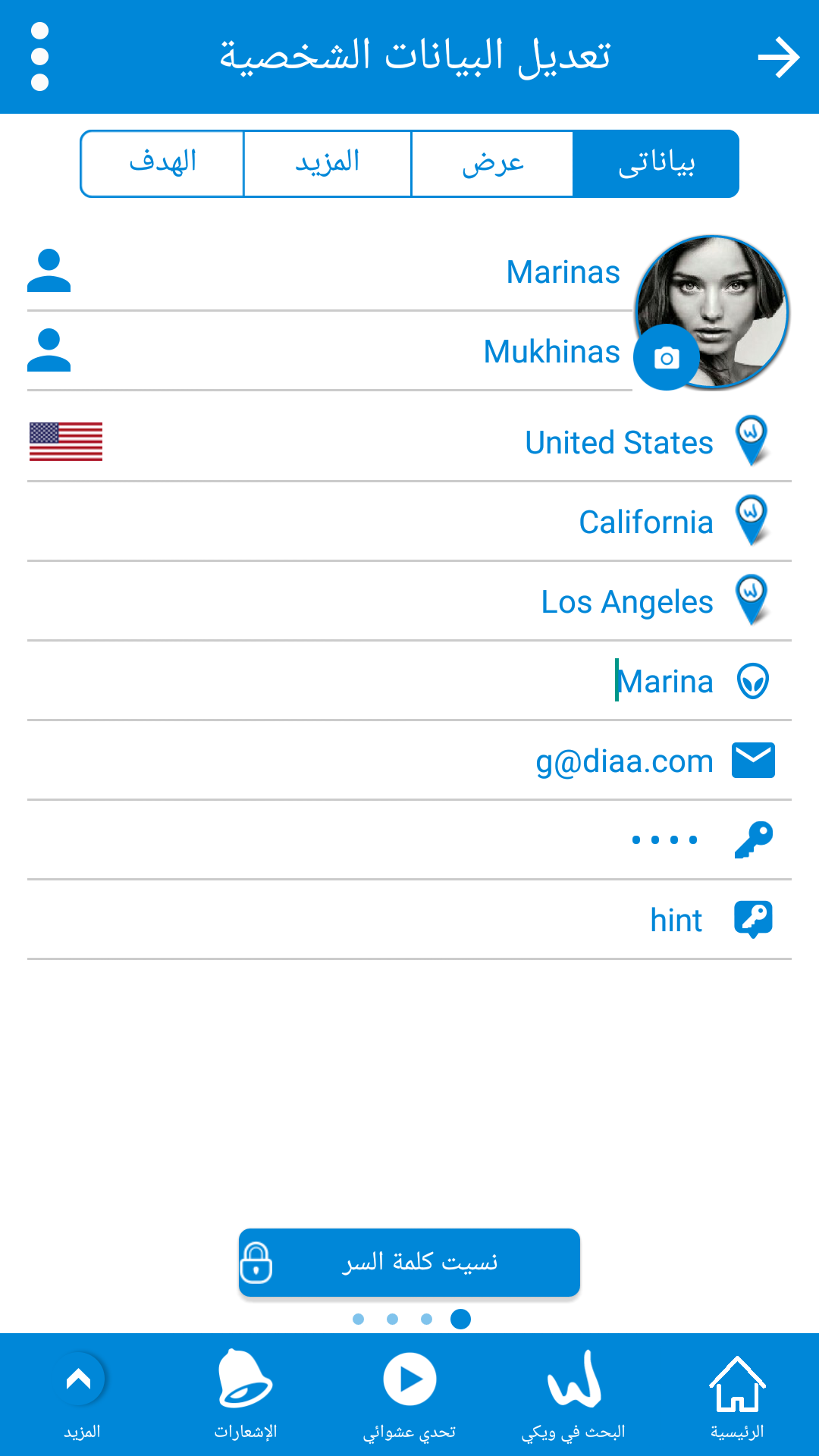Select the بياناتى tab
Screen dimensions: 819x1456
[x=656, y=164]
